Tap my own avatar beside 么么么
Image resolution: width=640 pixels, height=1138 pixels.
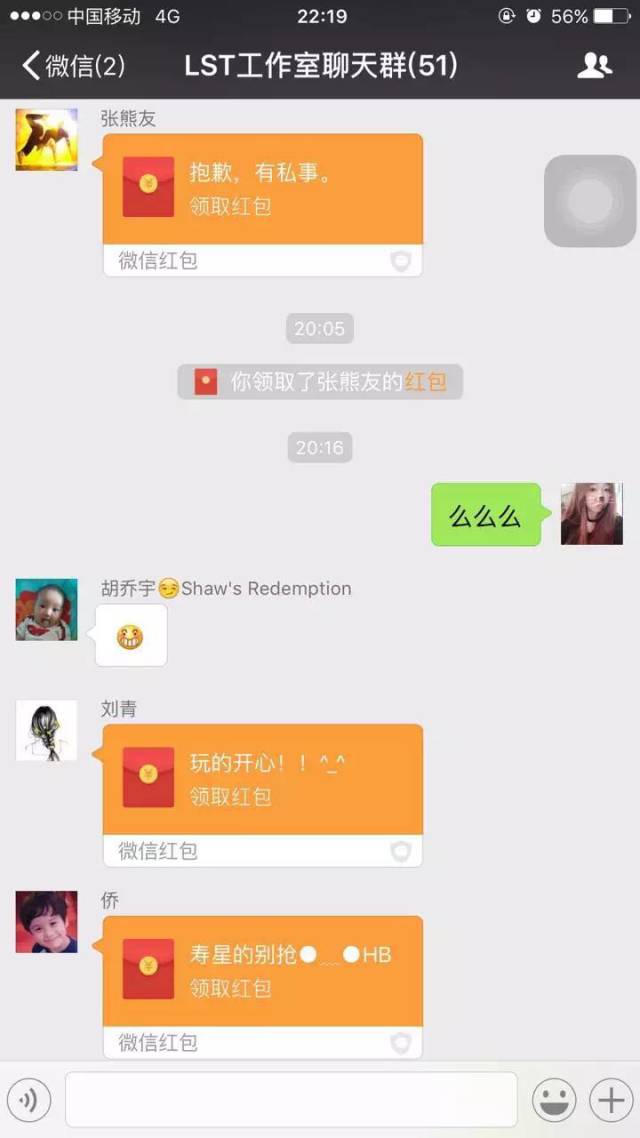591,514
